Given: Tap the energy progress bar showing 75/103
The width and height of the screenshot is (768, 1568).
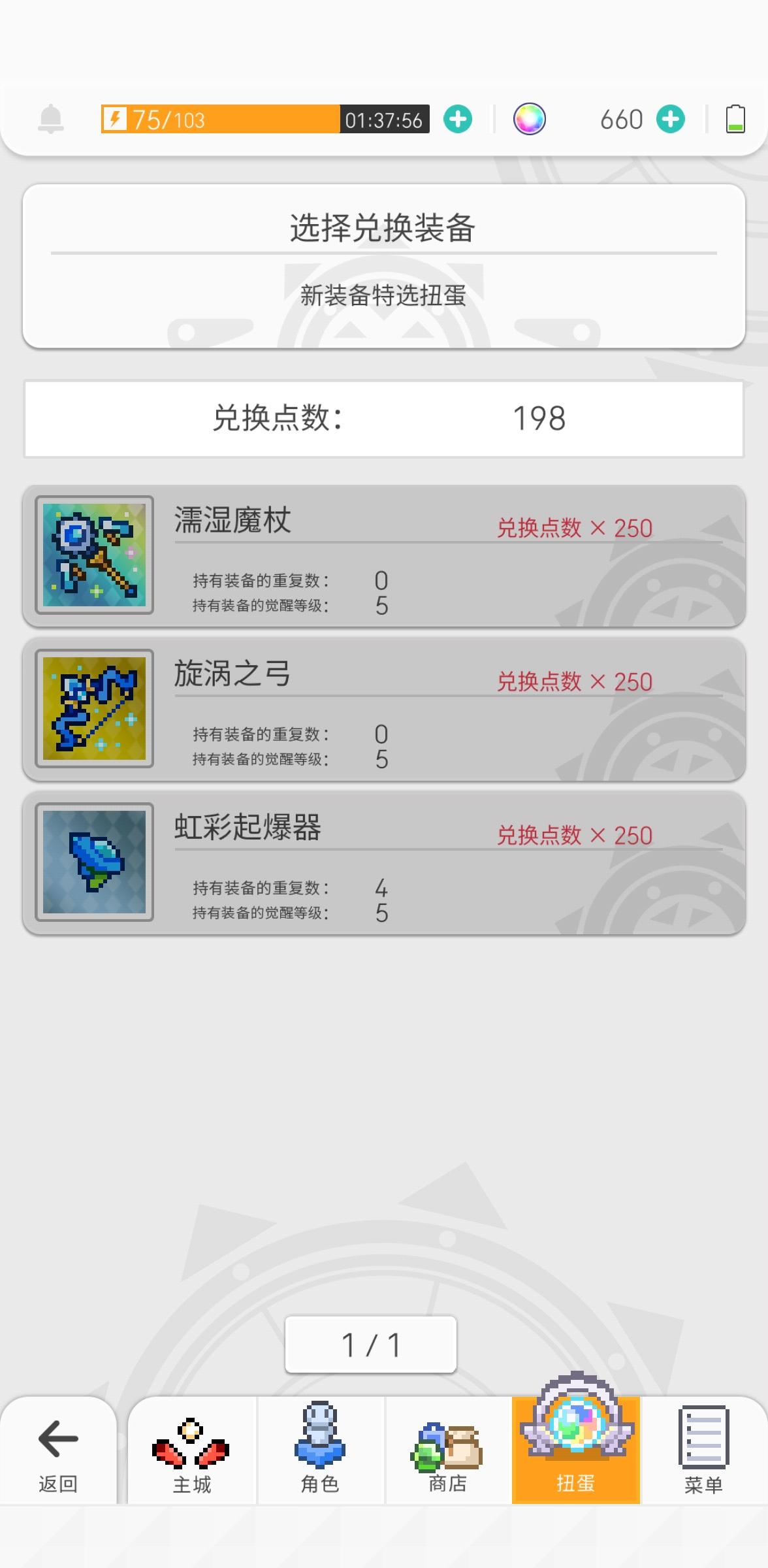Looking at the screenshot, I should 222,118.
